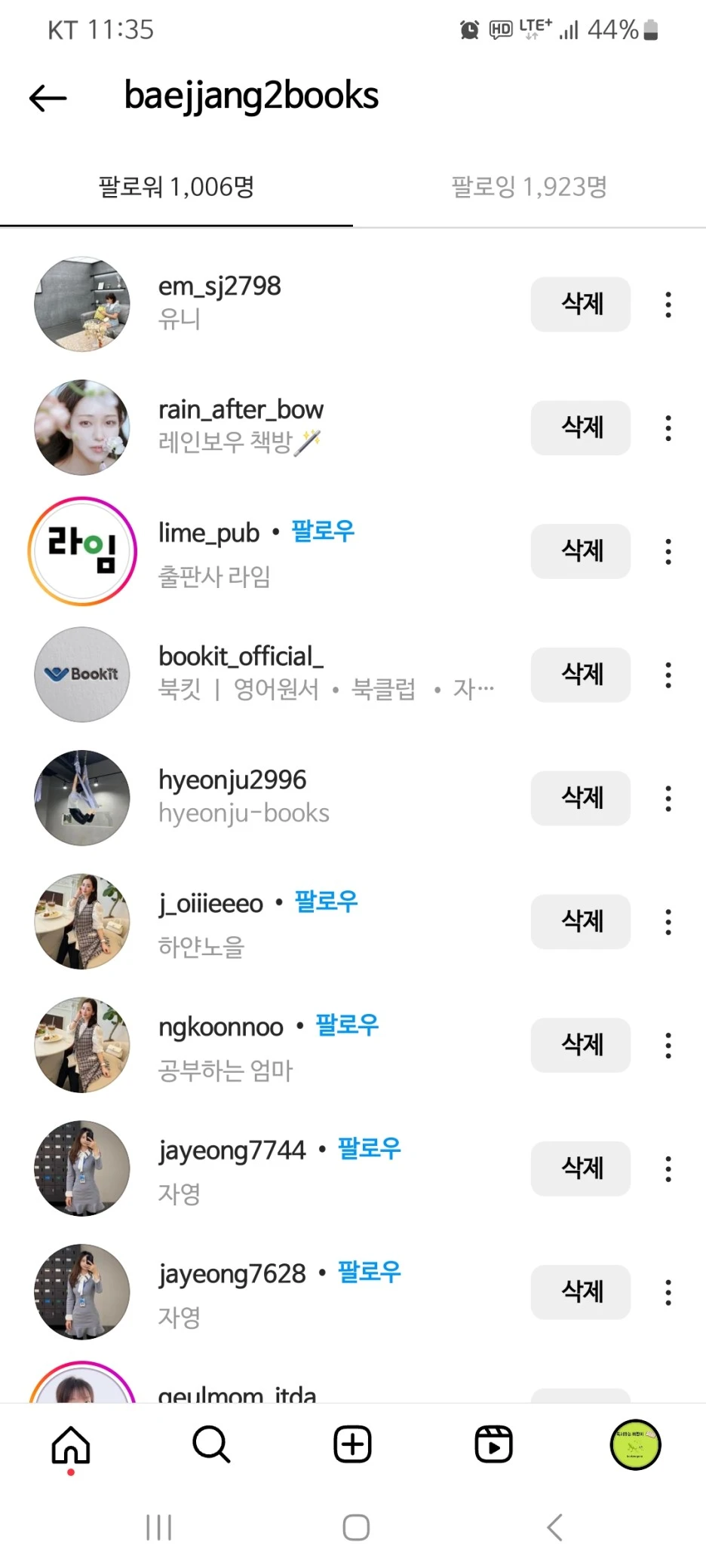Open the search and explore tab
The width and height of the screenshot is (706, 1568).
pyautogui.click(x=211, y=1444)
